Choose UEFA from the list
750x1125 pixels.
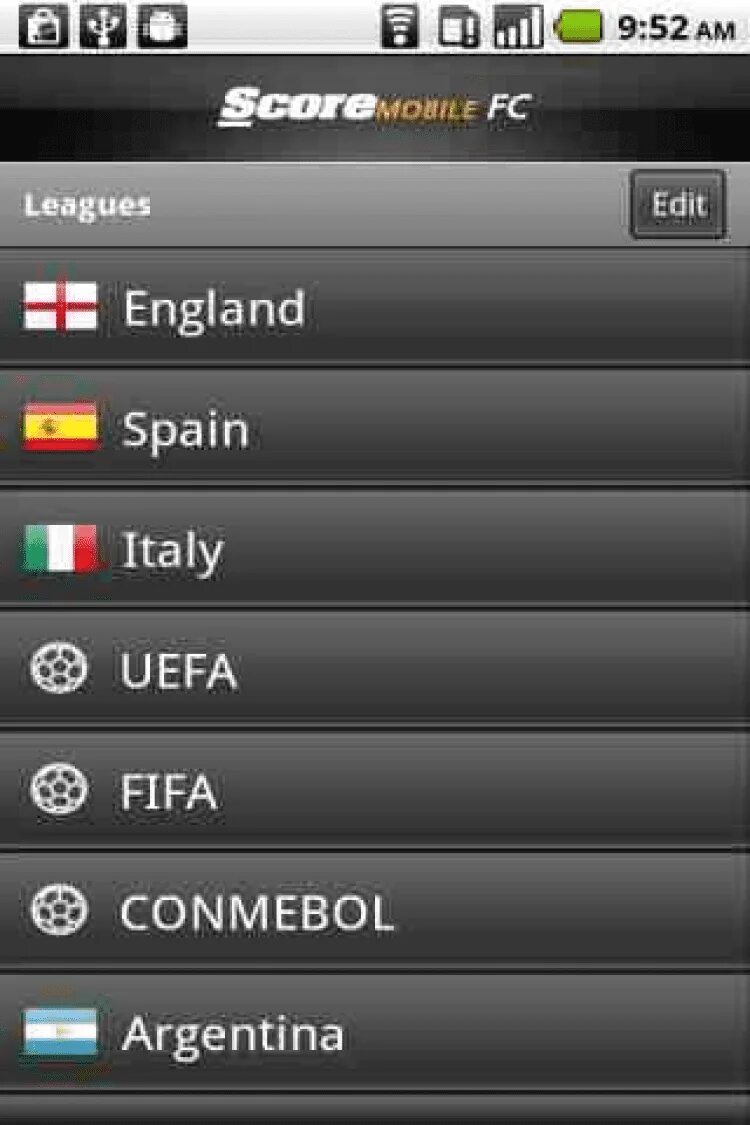[x=375, y=671]
